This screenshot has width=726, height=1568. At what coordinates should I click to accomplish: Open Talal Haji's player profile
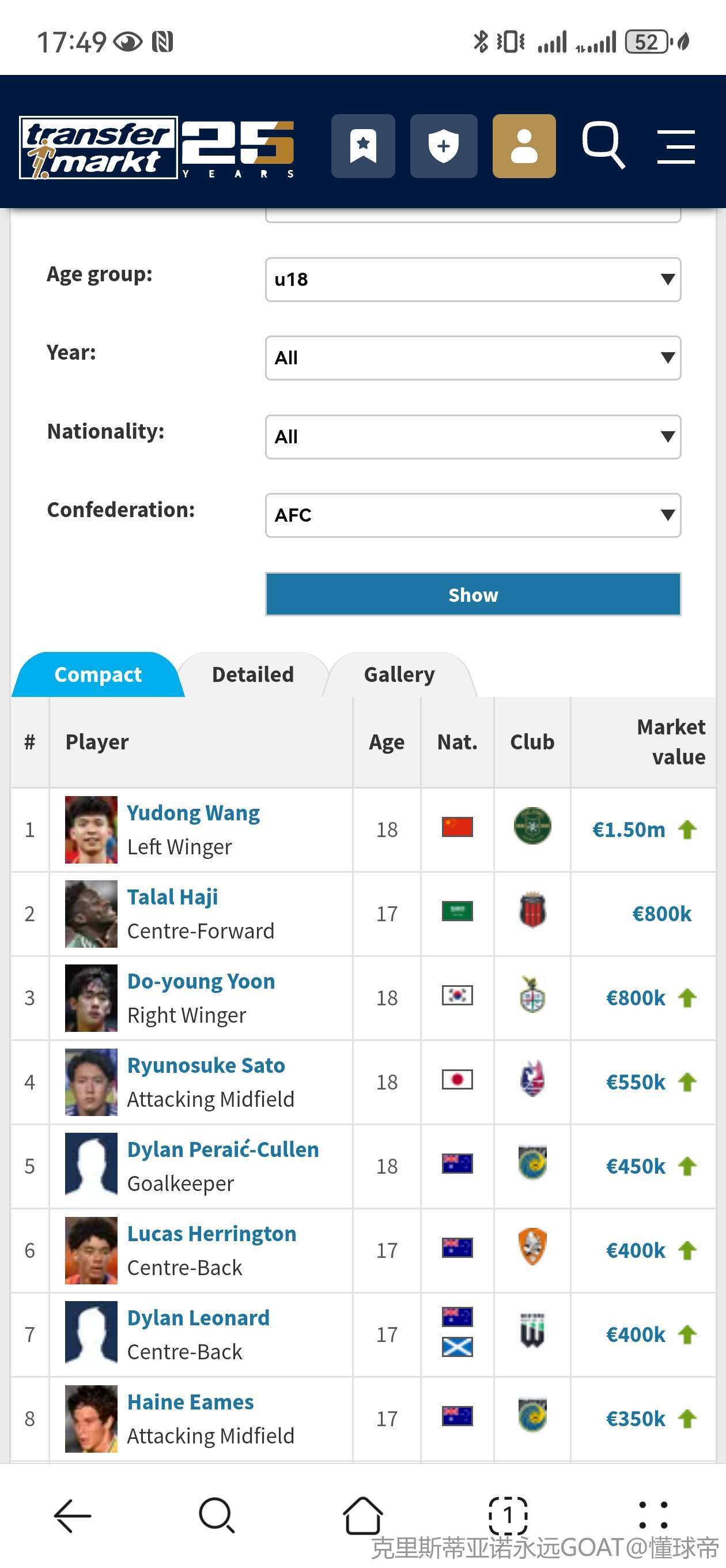pos(172,896)
